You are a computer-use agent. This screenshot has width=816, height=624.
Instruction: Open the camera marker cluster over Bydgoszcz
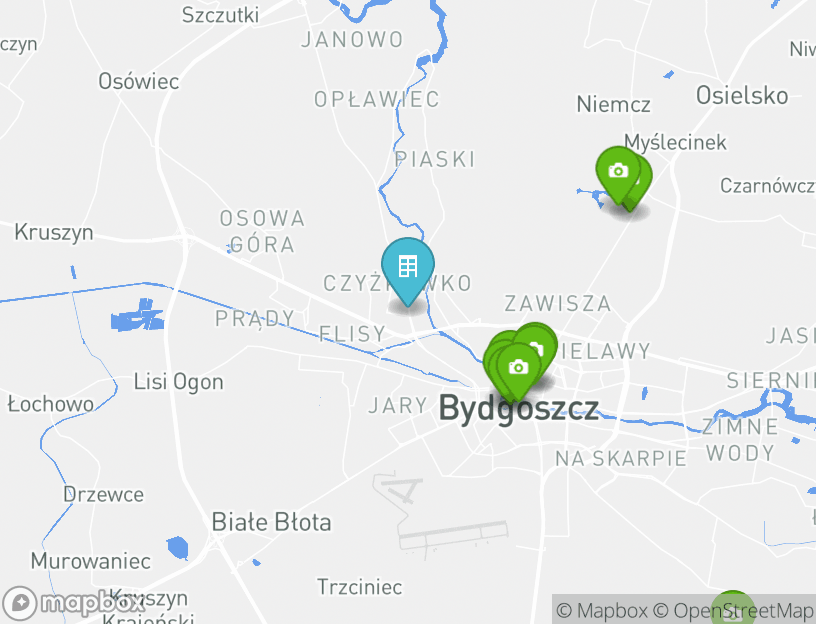[x=518, y=367]
